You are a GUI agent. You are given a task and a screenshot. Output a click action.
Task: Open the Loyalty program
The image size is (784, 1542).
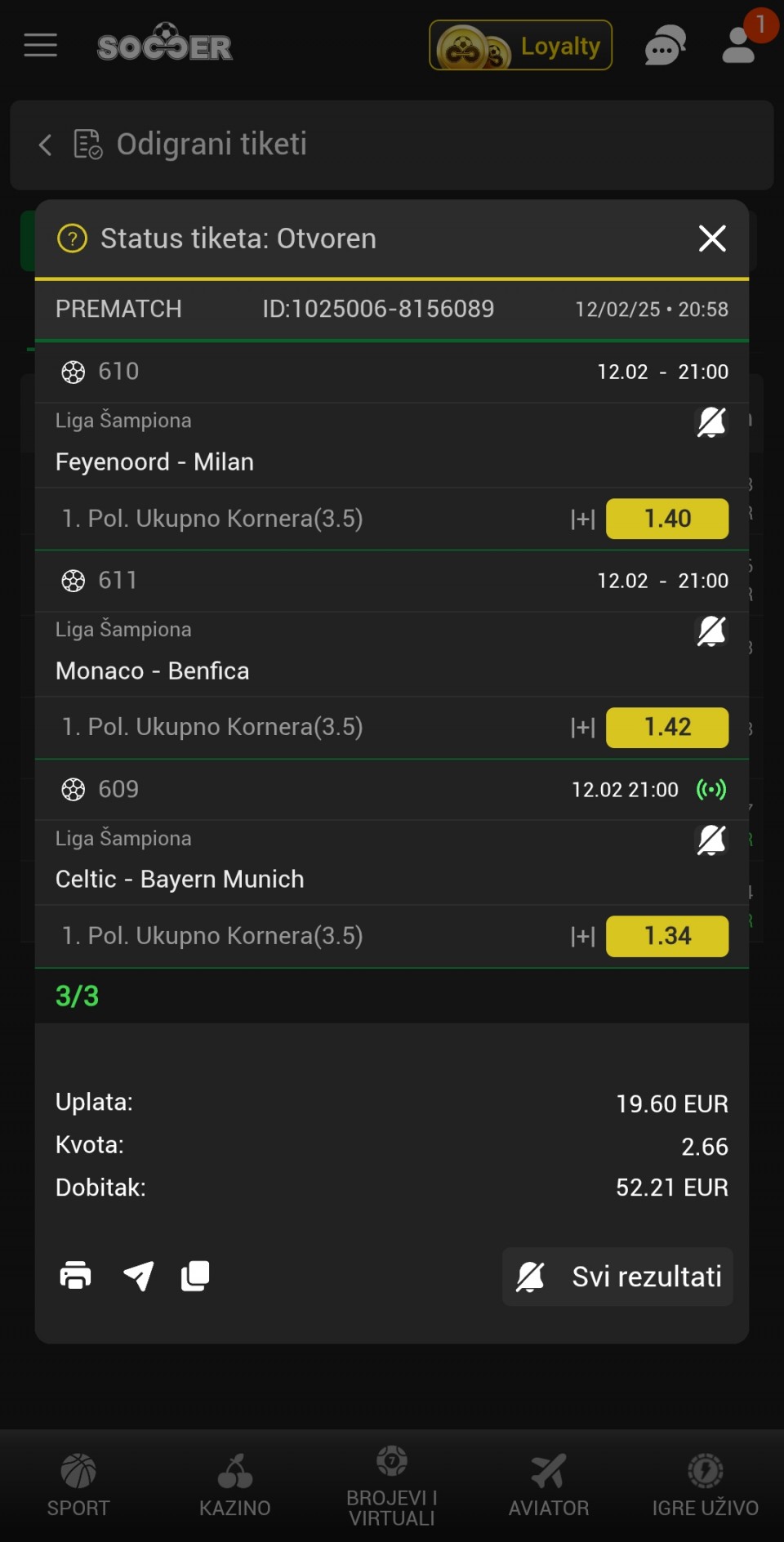pyautogui.click(x=521, y=46)
